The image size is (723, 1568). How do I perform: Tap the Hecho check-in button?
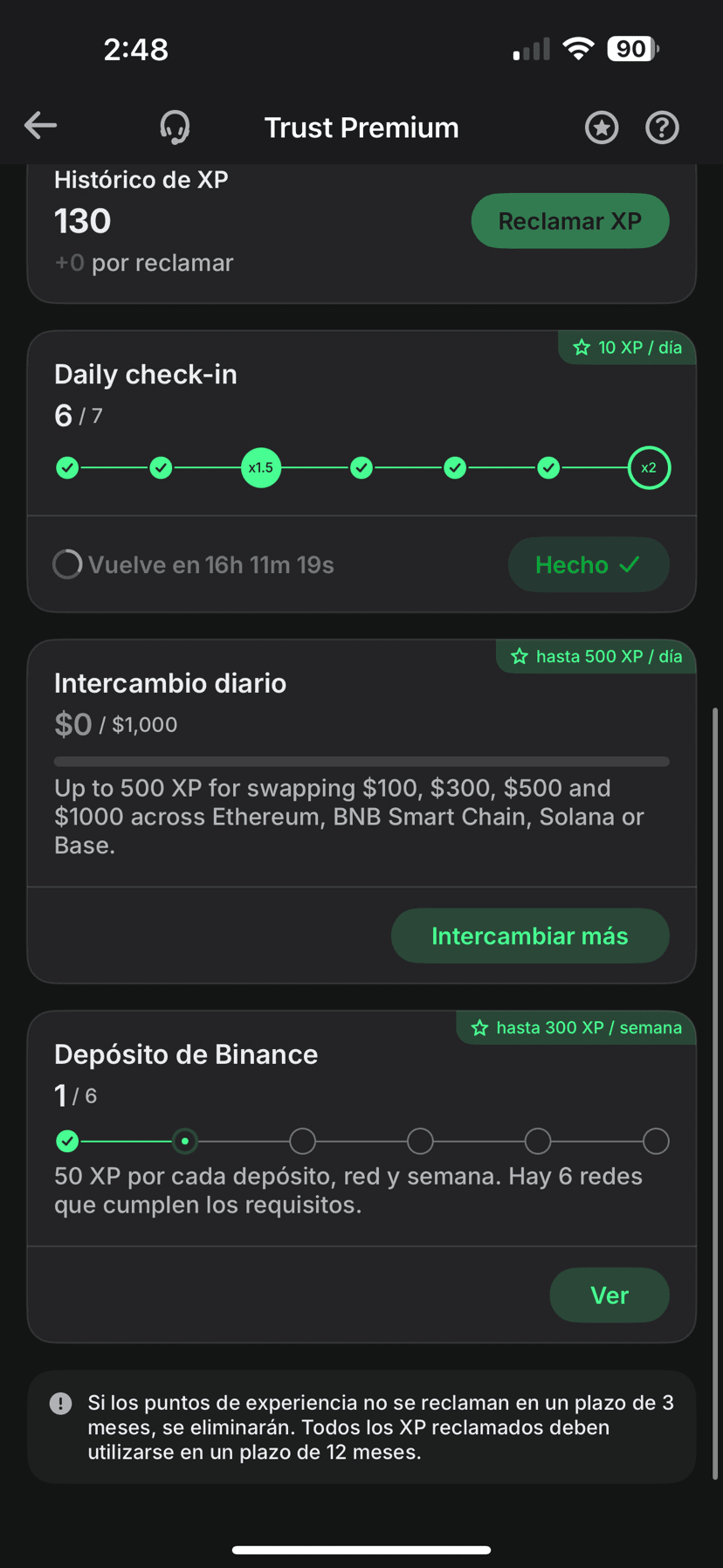click(588, 565)
